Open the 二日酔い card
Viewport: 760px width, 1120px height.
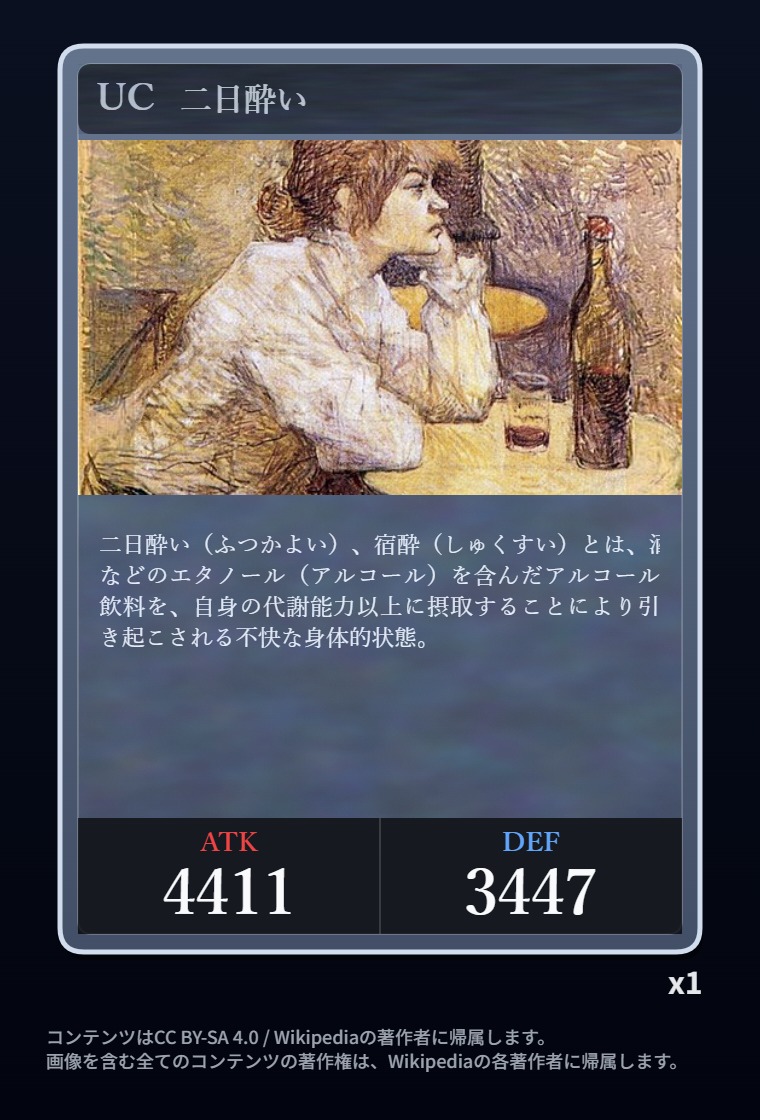click(x=379, y=499)
